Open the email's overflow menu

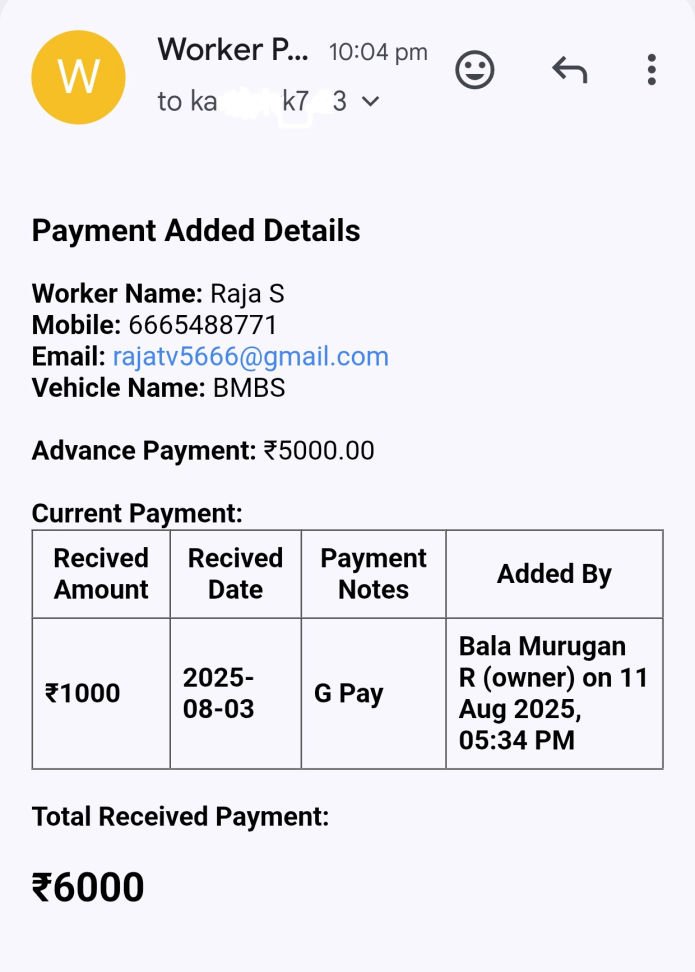pos(651,70)
